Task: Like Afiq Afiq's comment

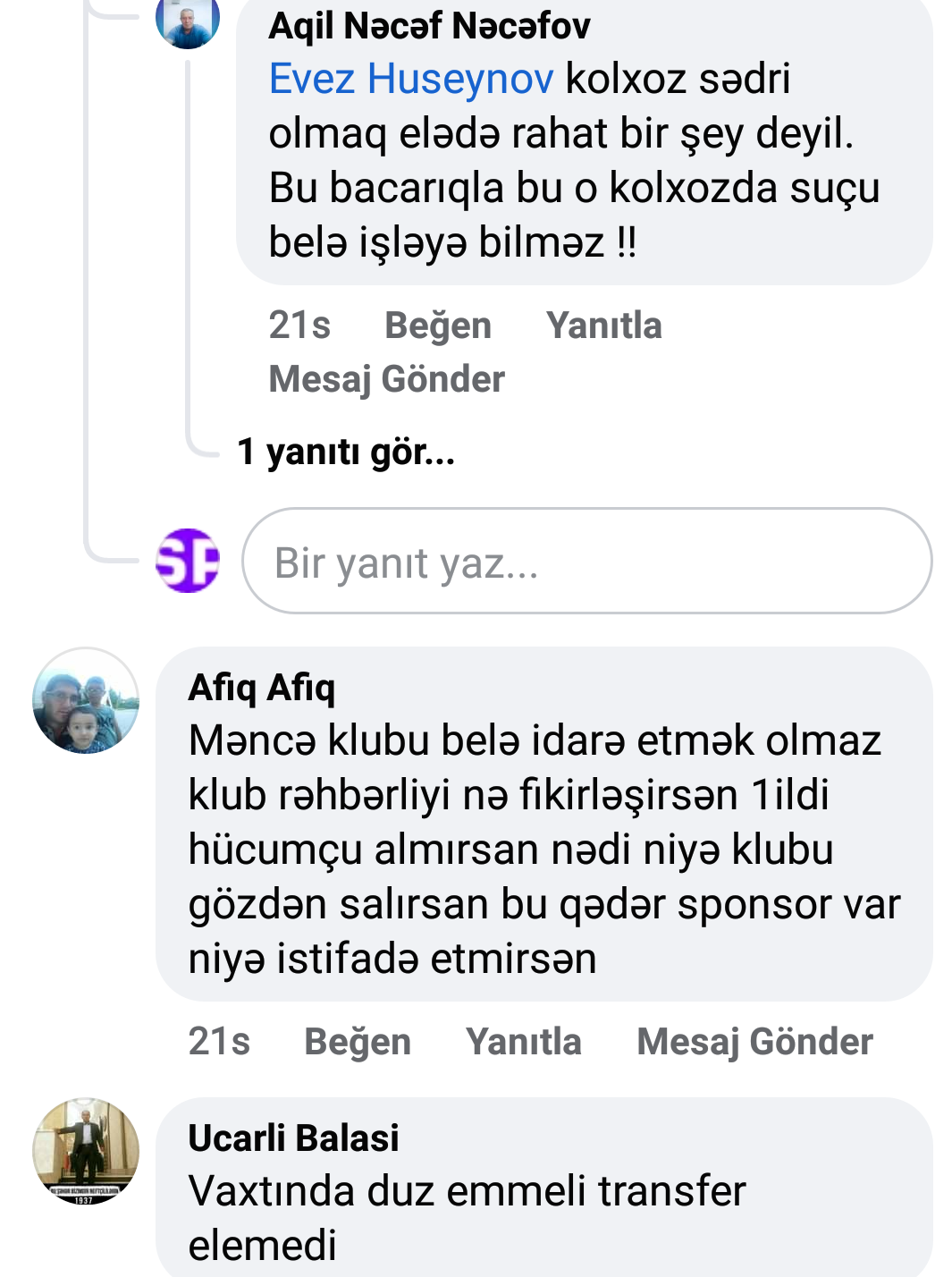Action: pos(357,1042)
